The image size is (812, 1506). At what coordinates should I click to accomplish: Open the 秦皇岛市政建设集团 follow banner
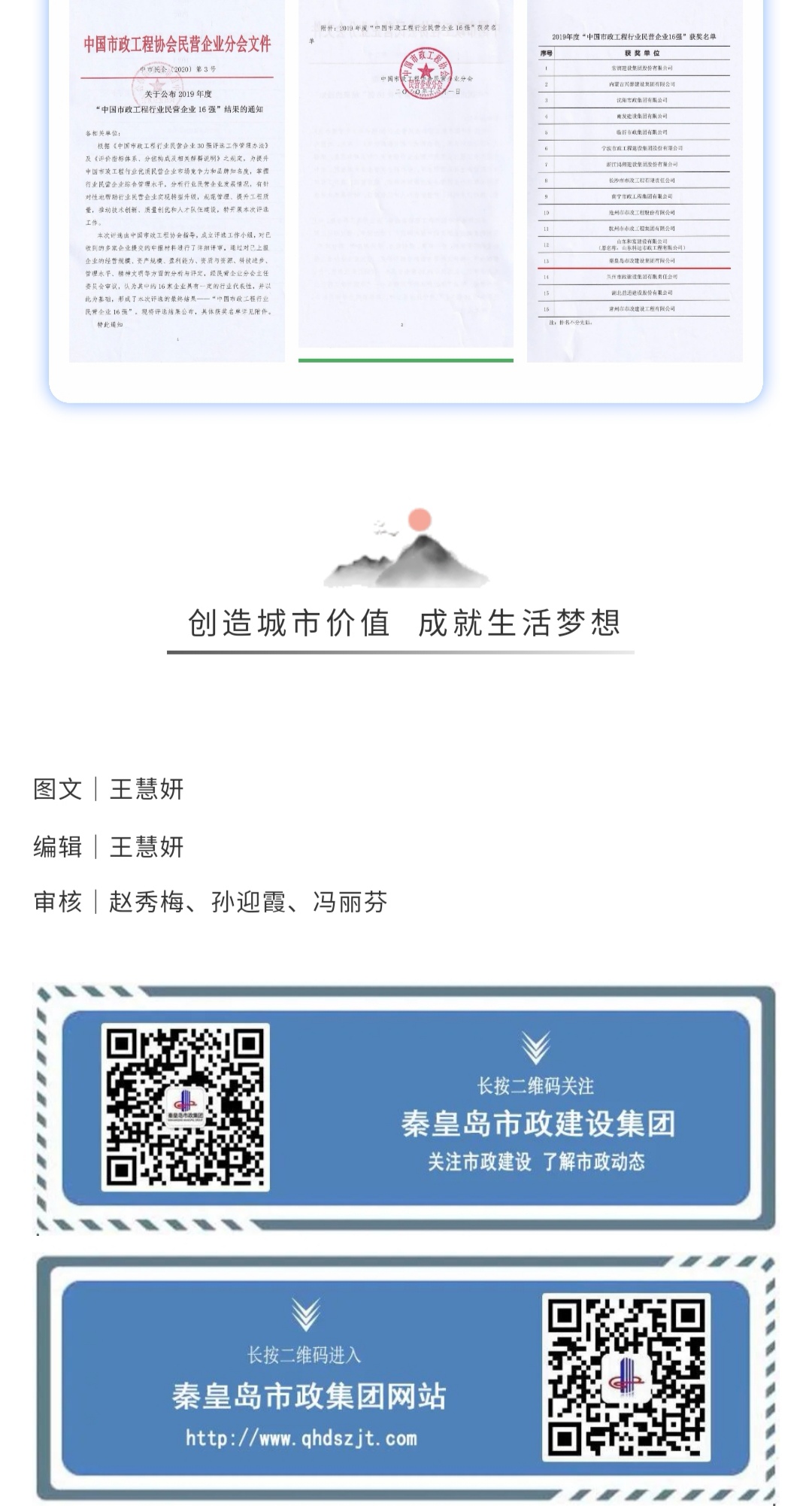pos(406,1107)
